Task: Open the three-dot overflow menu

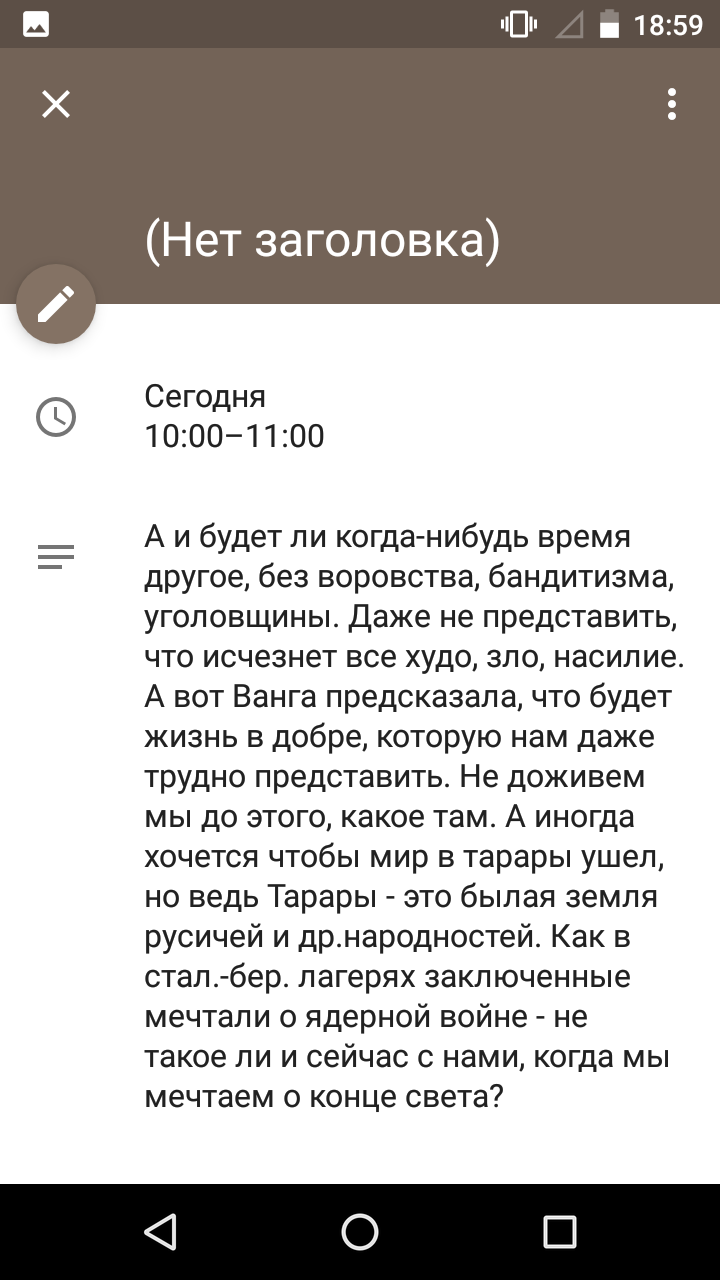Action: pos(672,104)
